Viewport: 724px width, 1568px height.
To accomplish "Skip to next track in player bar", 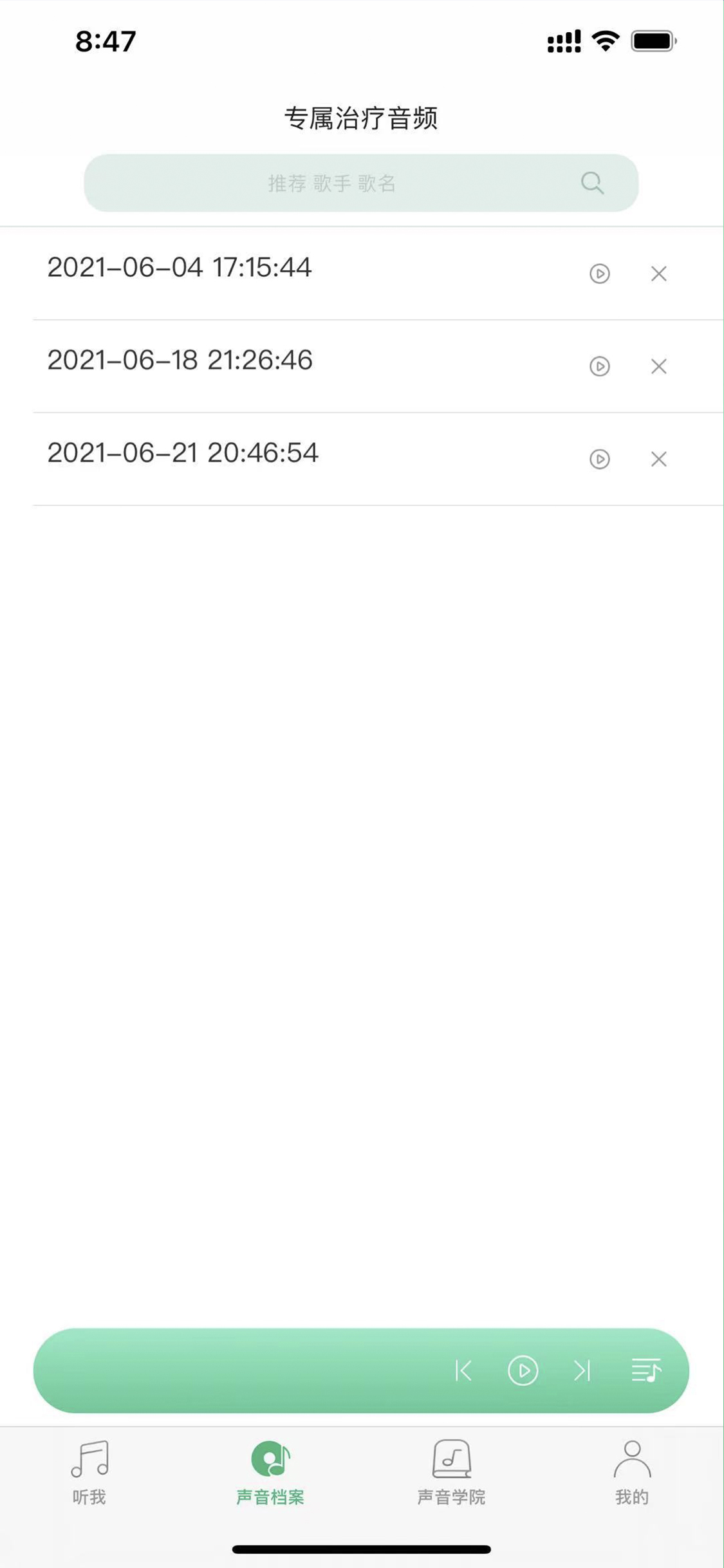I will click(582, 1370).
